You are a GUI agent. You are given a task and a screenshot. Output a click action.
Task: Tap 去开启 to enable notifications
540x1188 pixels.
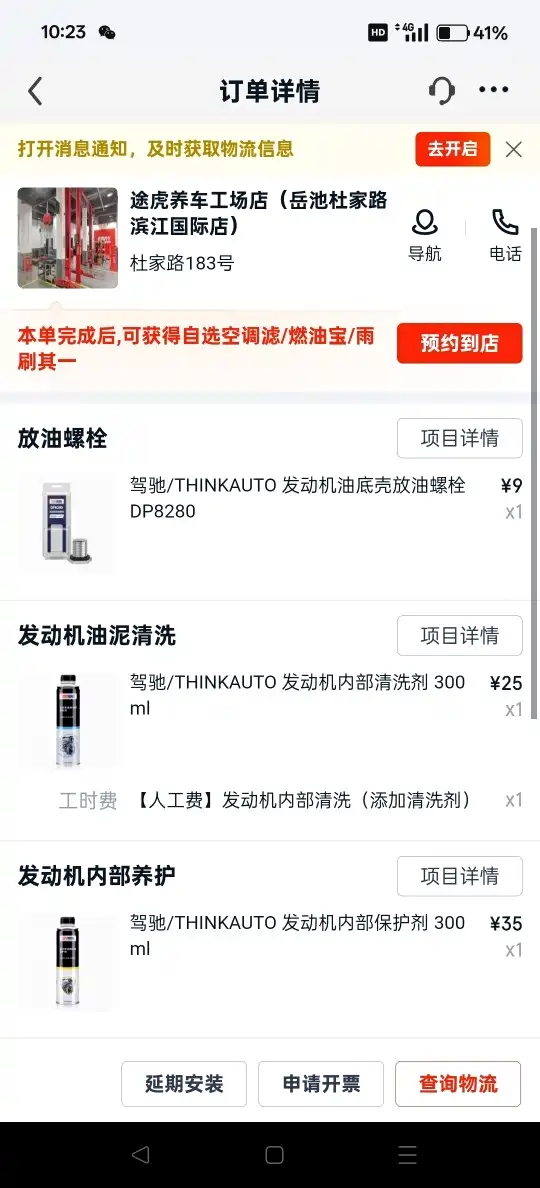tap(453, 149)
